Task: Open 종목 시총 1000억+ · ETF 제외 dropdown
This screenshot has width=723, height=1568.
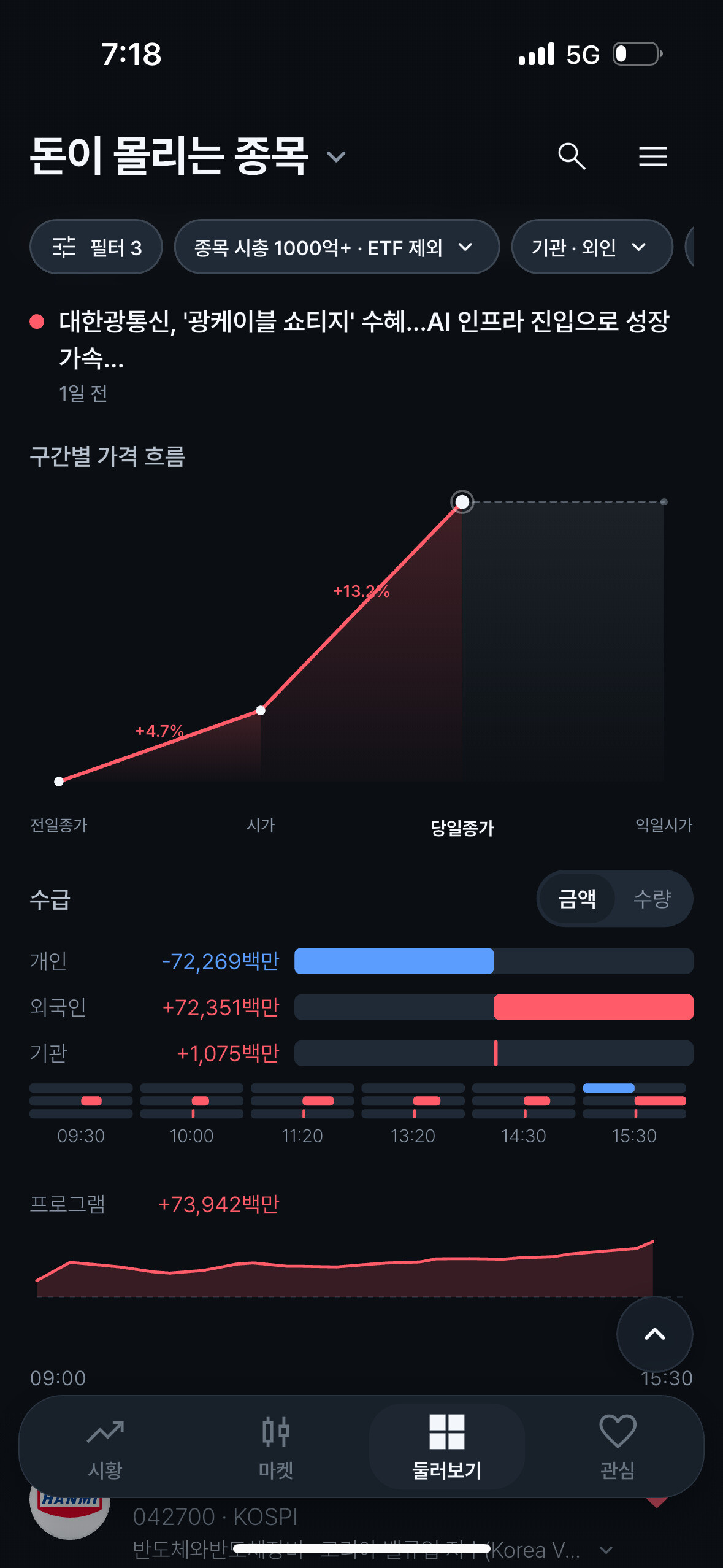Action: click(x=337, y=247)
